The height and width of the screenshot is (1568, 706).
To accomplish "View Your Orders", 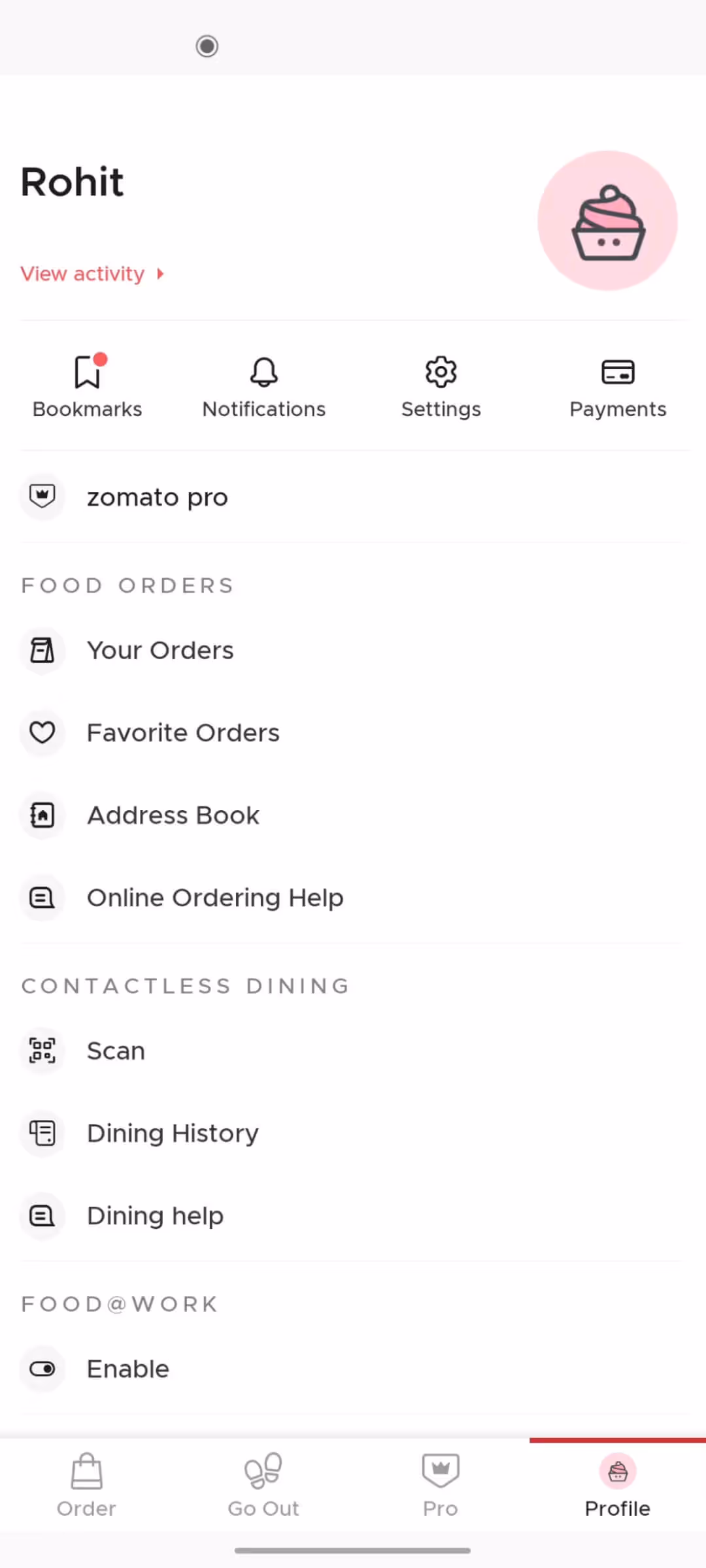I will pos(353,651).
